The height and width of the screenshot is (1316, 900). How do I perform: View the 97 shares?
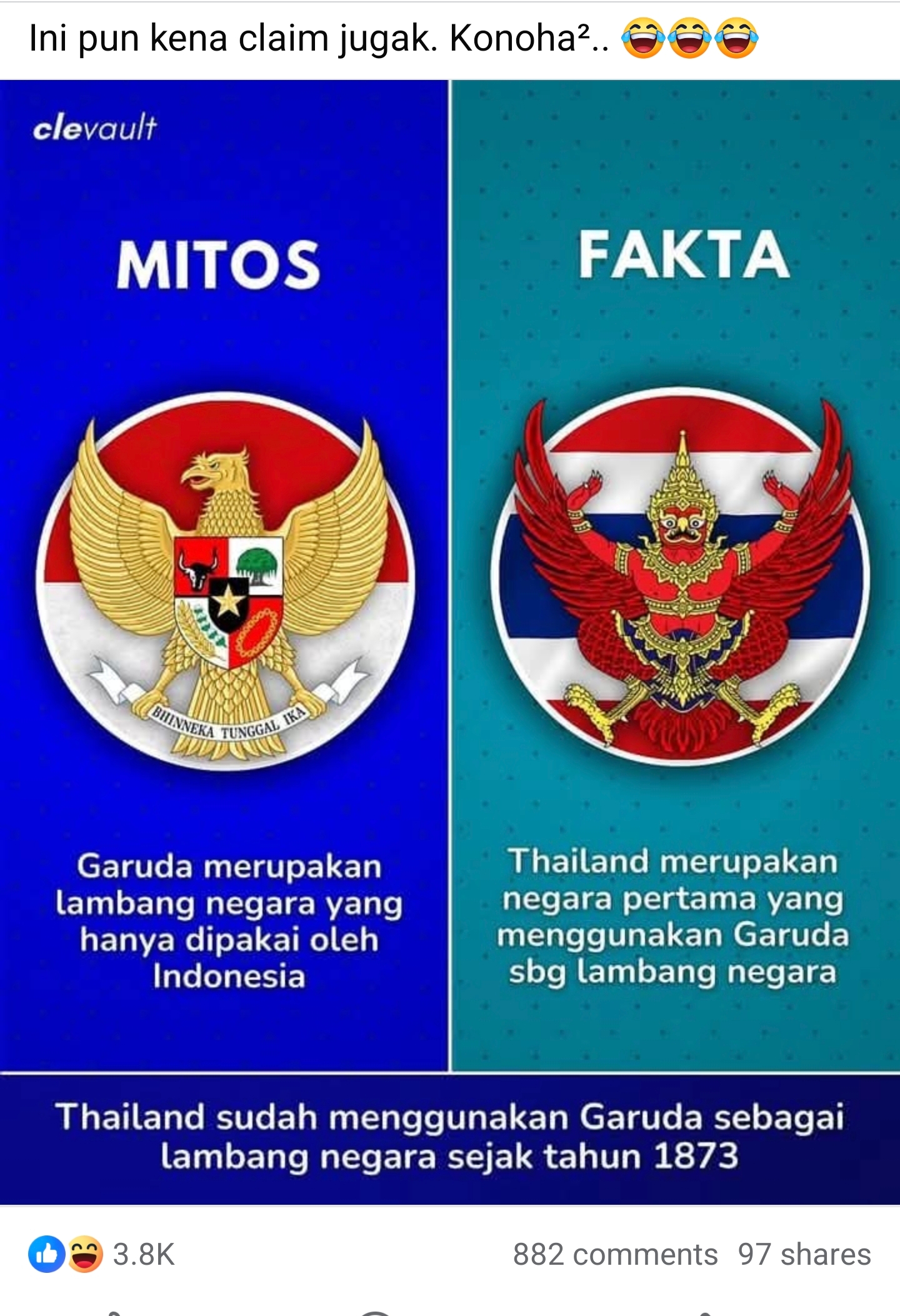click(804, 1254)
